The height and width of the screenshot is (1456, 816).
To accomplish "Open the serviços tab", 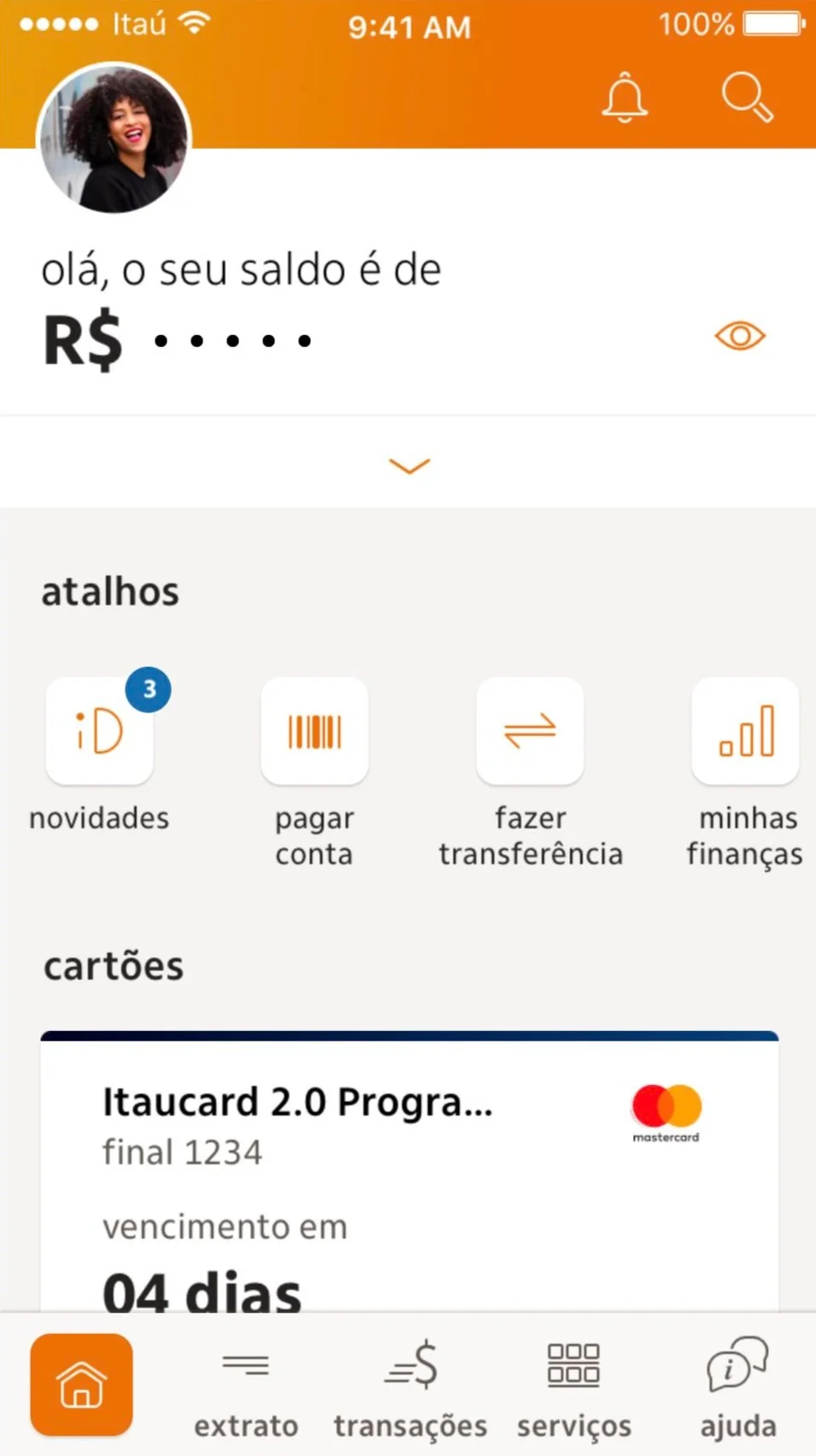I will [574, 1389].
